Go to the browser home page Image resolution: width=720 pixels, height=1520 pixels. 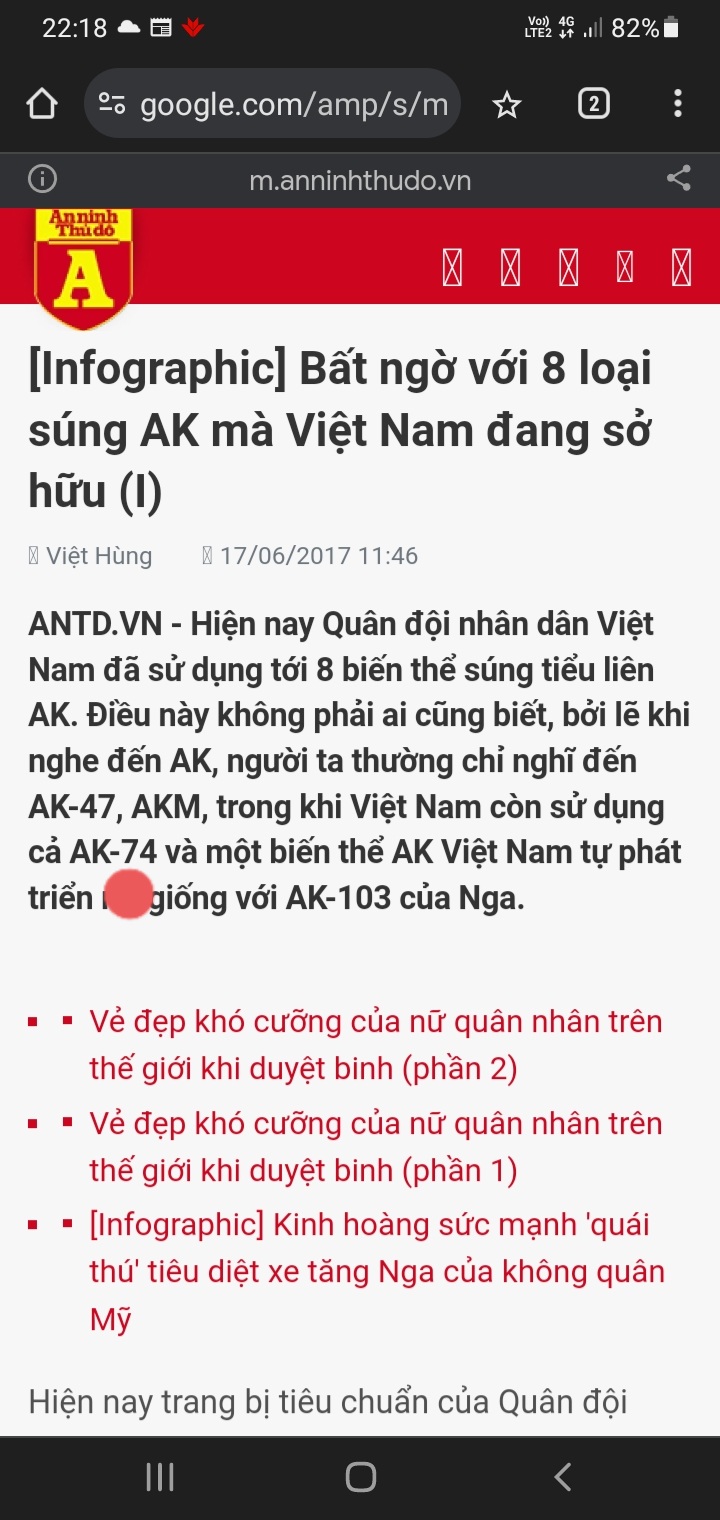click(42, 103)
